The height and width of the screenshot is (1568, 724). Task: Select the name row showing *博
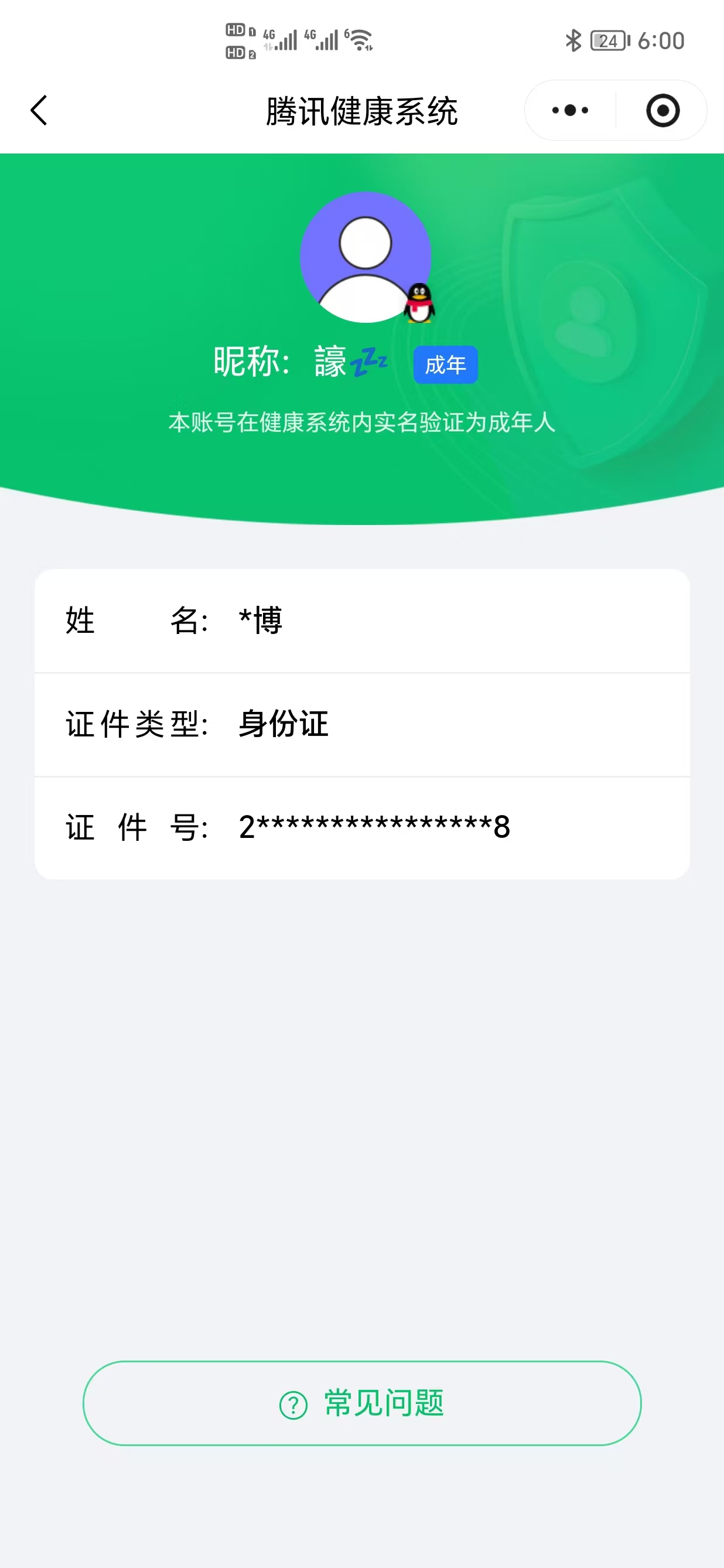click(x=362, y=621)
